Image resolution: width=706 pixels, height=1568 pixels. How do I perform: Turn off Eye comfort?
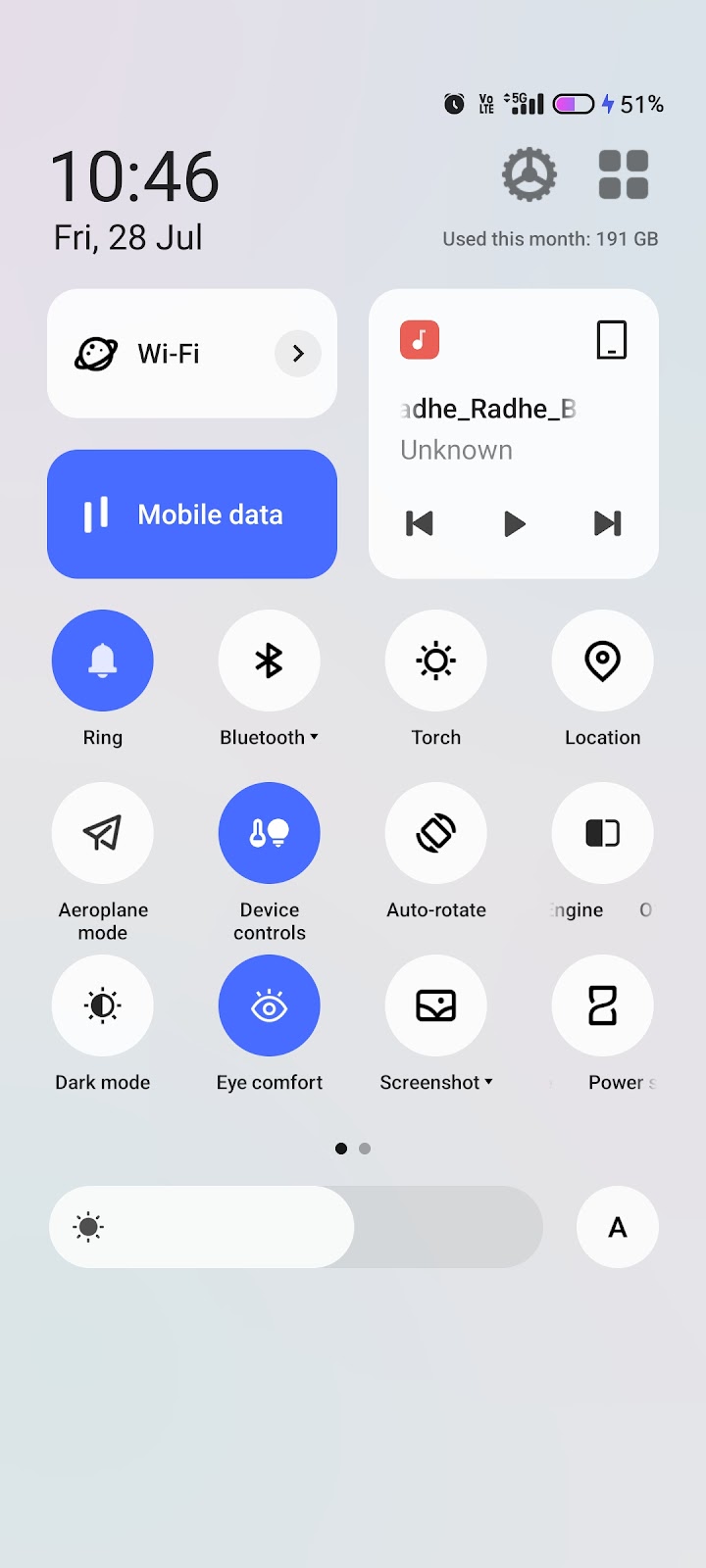point(270,1005)
